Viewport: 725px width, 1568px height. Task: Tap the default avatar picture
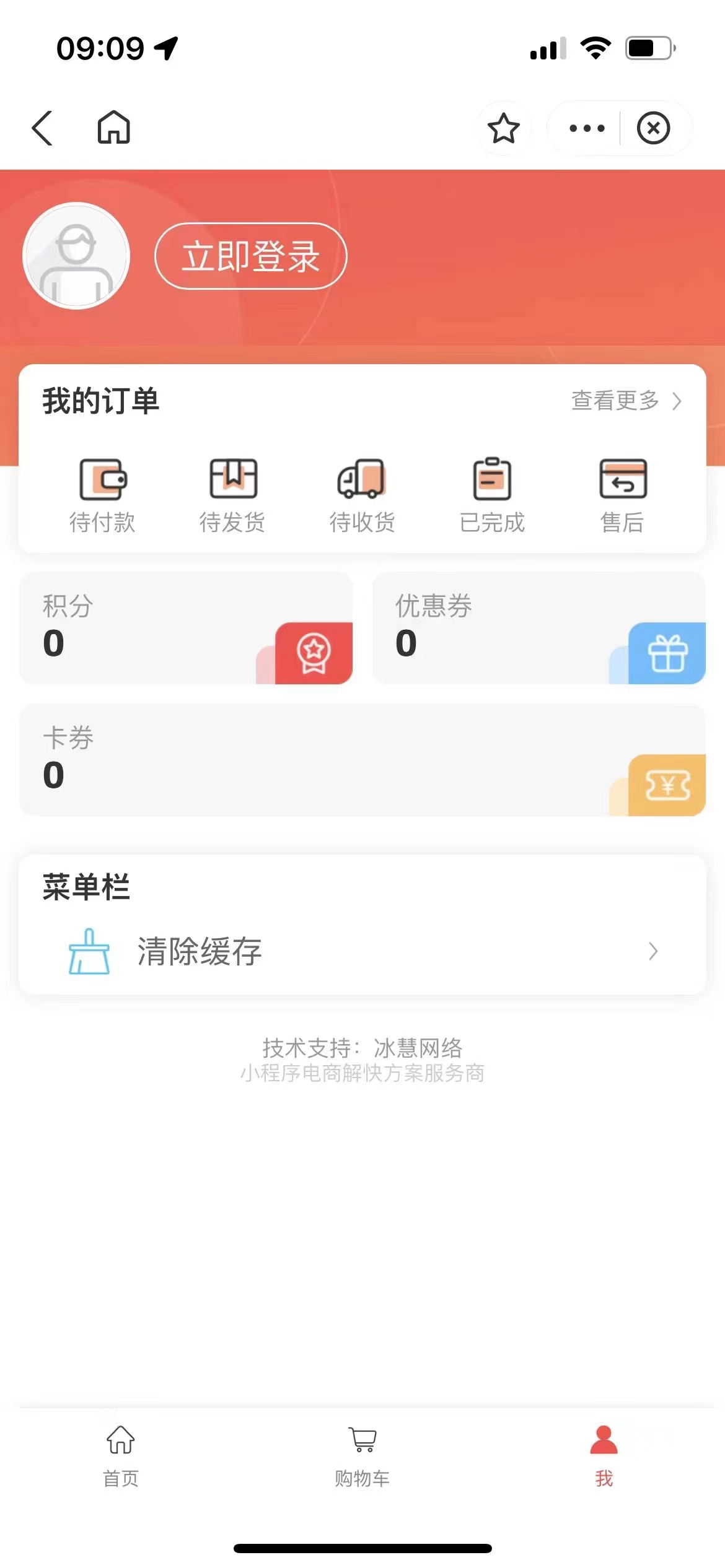coord(76,256)
